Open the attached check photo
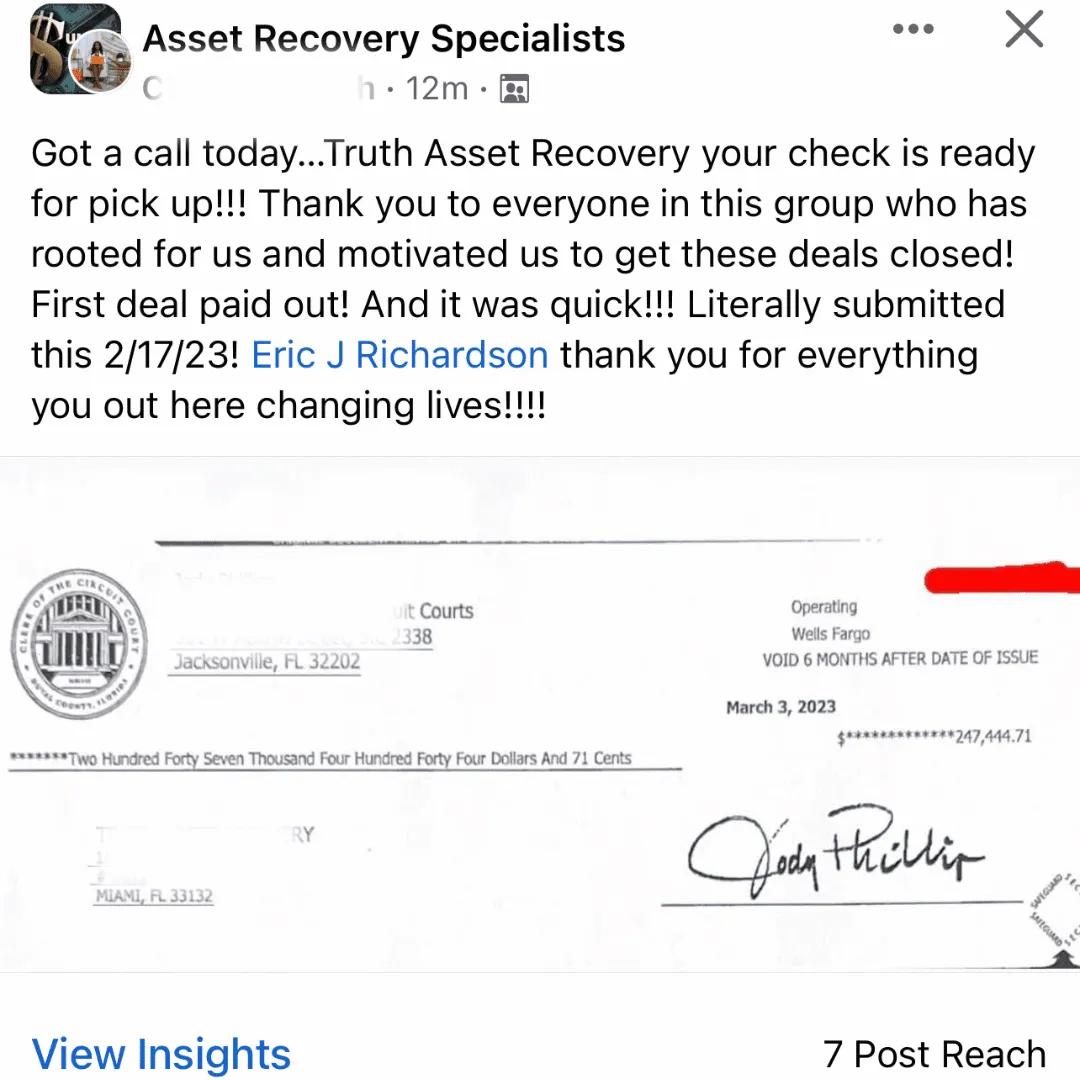 540,715
